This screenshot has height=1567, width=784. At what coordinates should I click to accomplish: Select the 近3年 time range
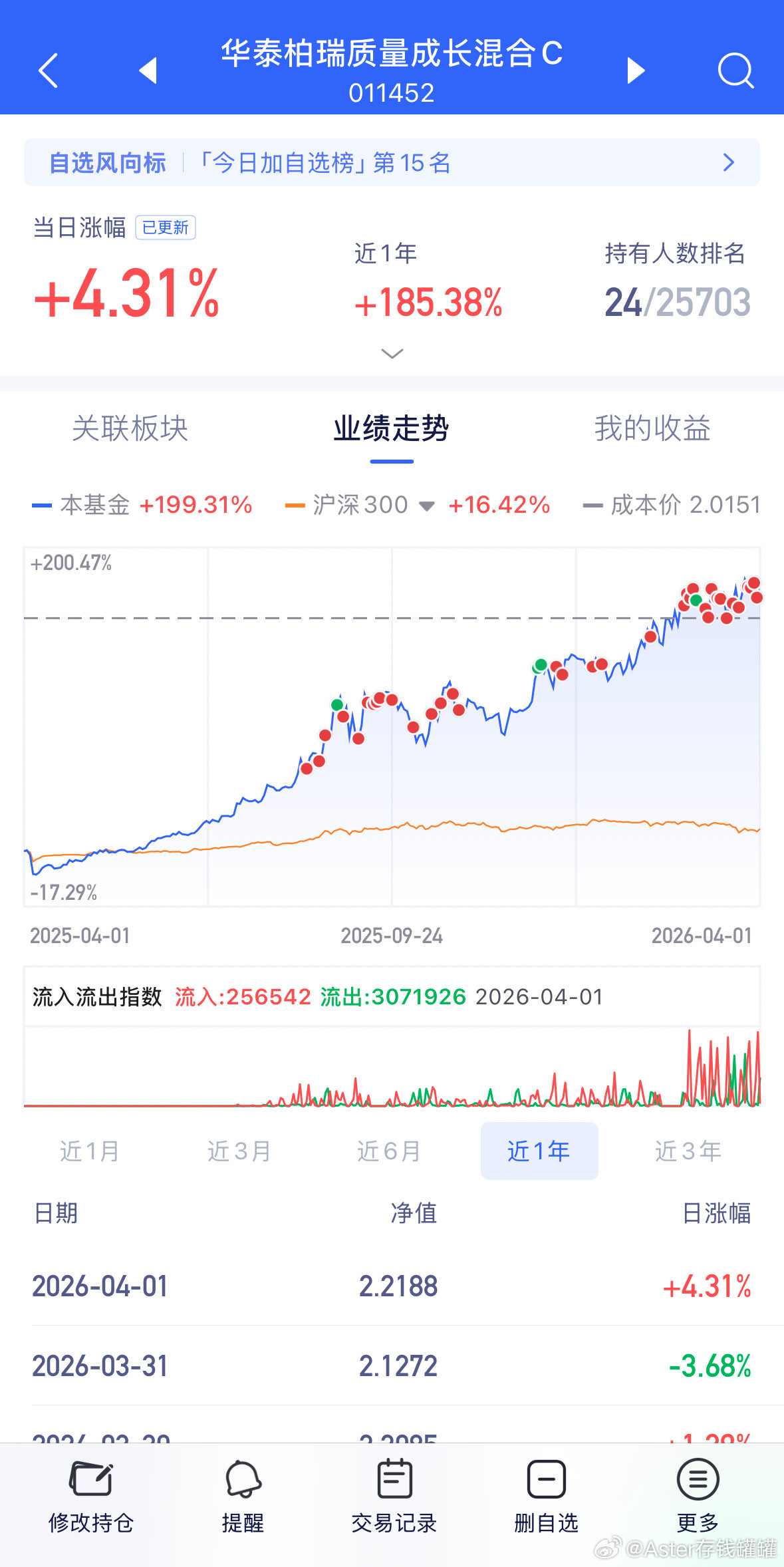pyautogui.click(x=689, y=1151)
